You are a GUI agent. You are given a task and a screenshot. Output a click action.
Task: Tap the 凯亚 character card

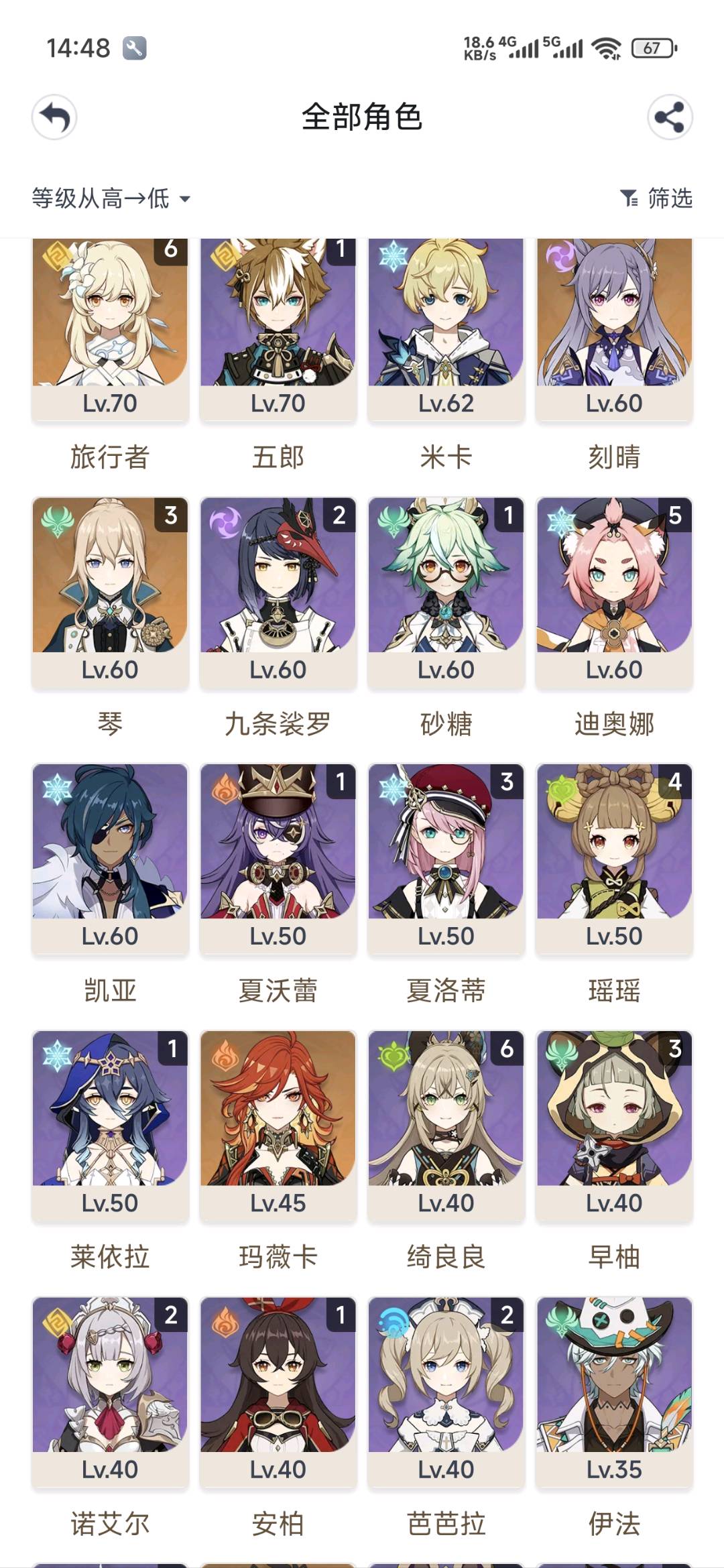[x=110, y=850]
